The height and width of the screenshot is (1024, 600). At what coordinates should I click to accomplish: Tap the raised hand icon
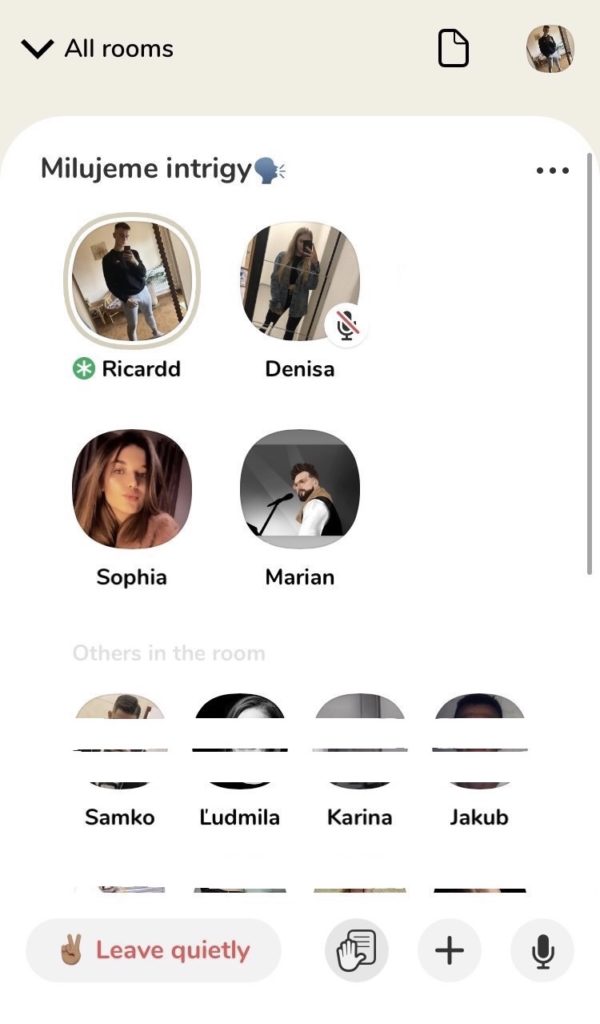[357, 950]
